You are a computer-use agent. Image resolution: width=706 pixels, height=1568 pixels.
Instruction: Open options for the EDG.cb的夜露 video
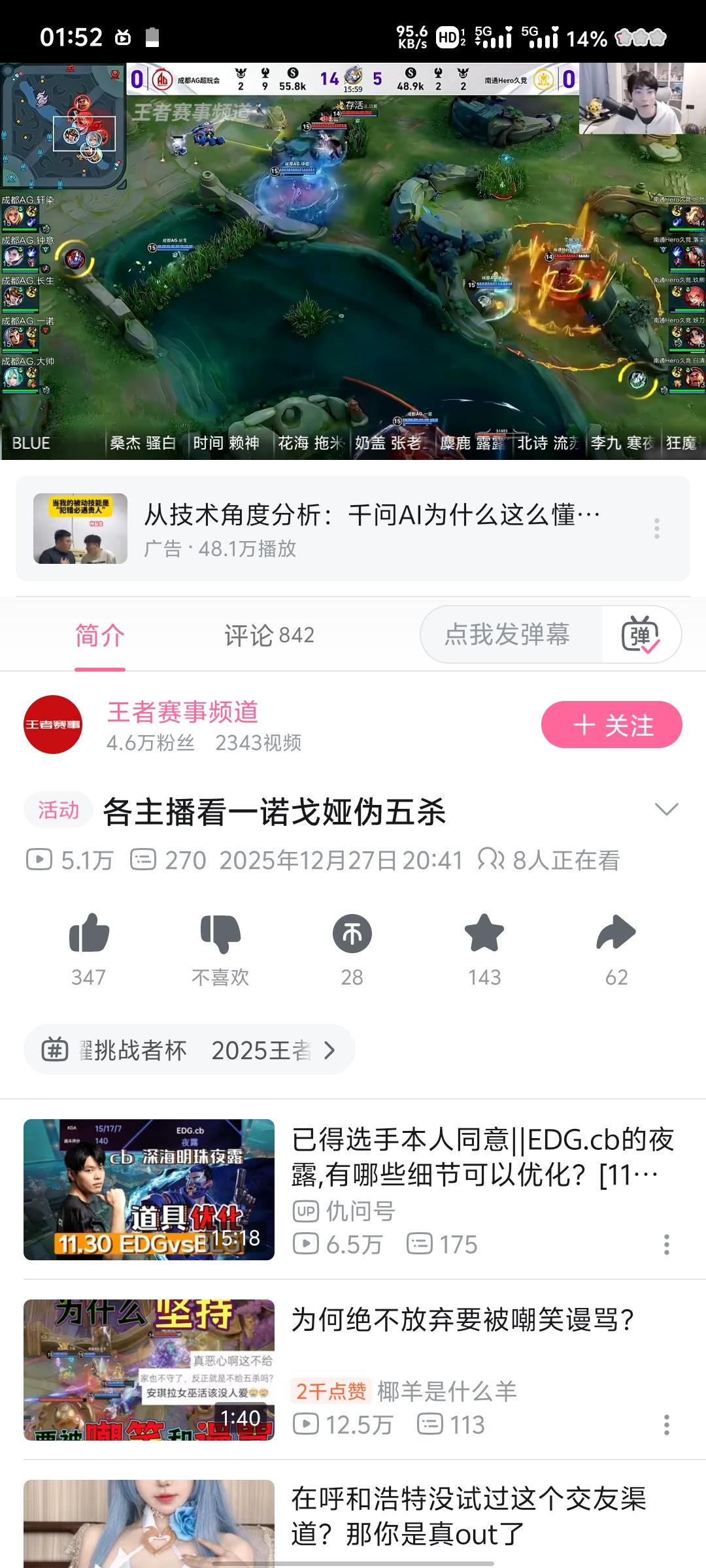[666, 1245]
